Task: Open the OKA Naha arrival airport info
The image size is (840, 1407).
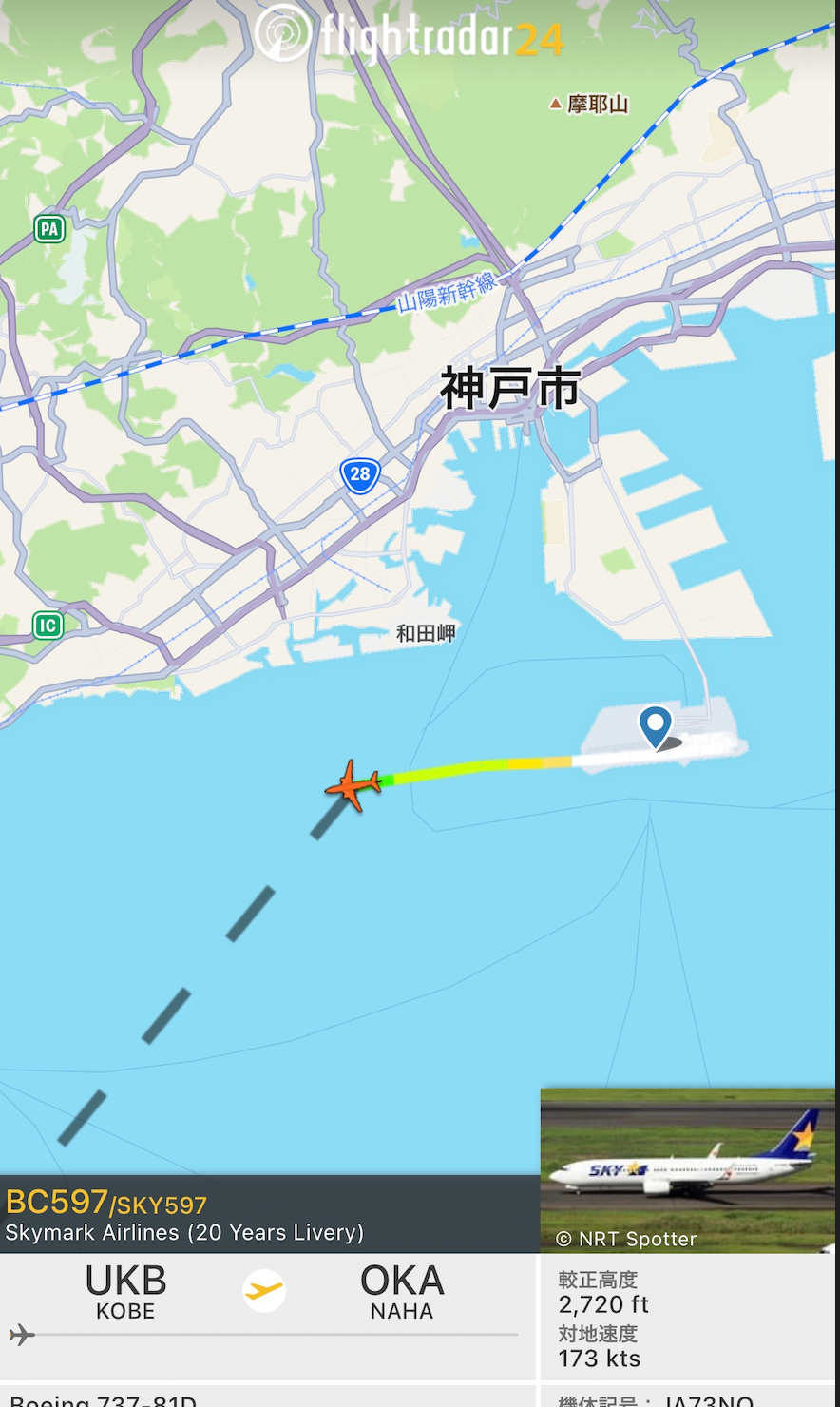Action: [402, 1292]
